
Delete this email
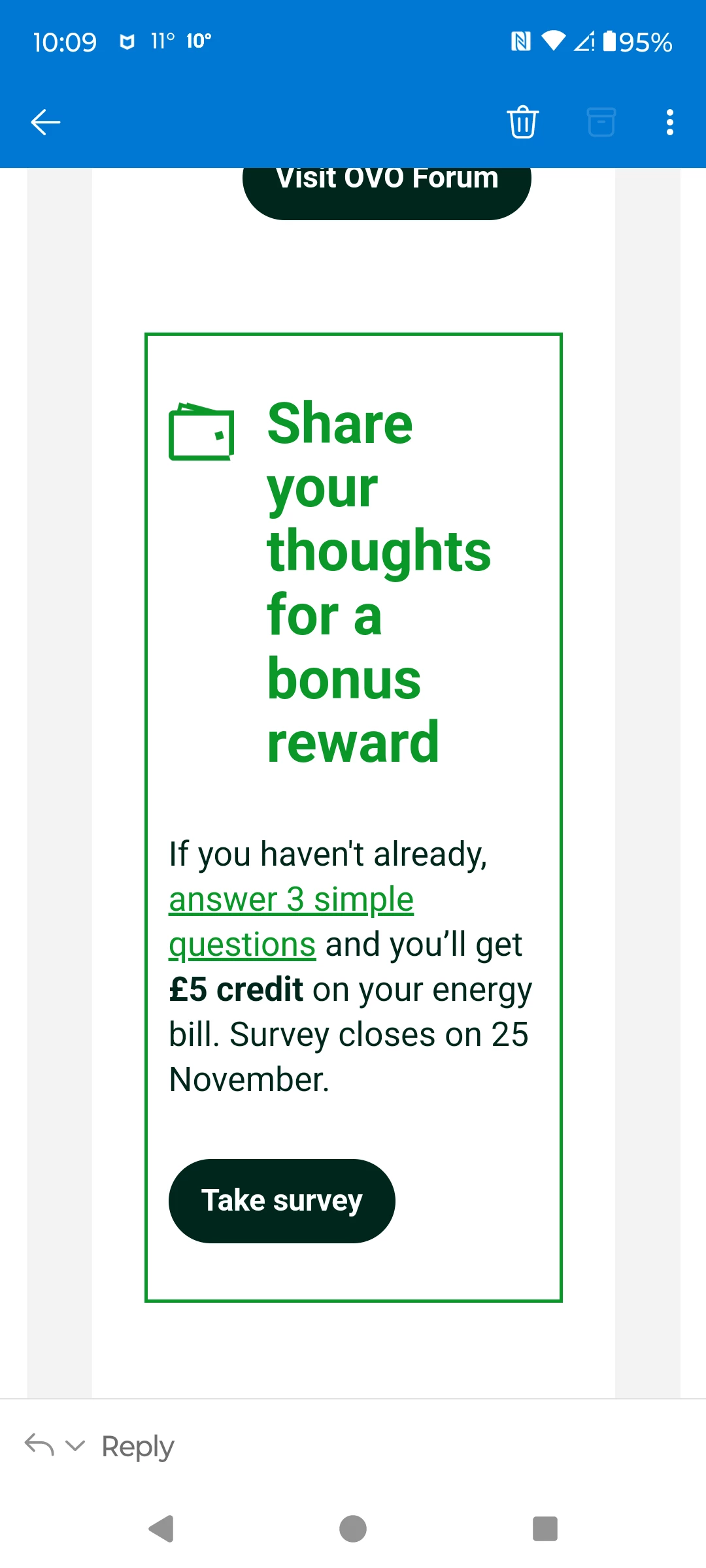pyautogui.click(x=522, y=122)
